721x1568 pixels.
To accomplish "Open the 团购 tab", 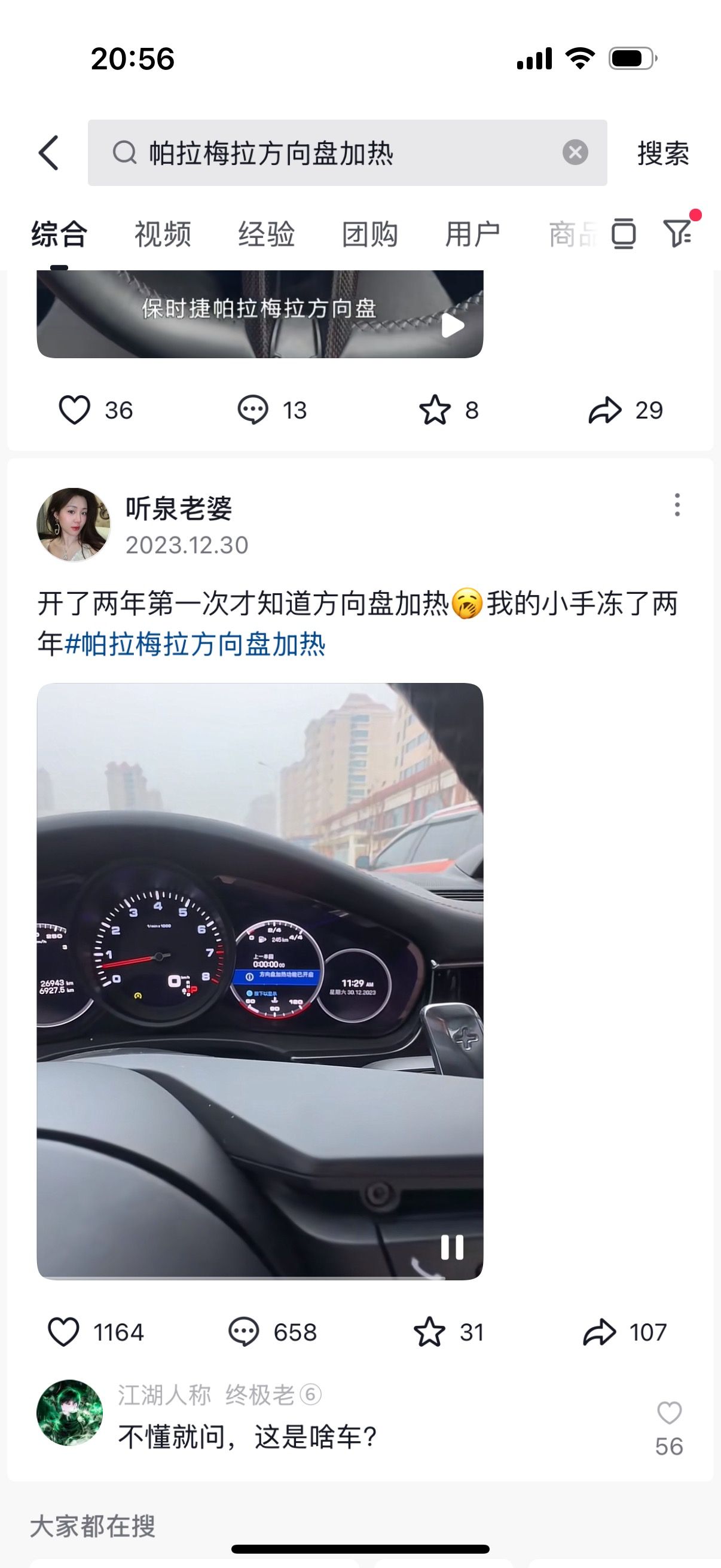I will click(370, 234).
